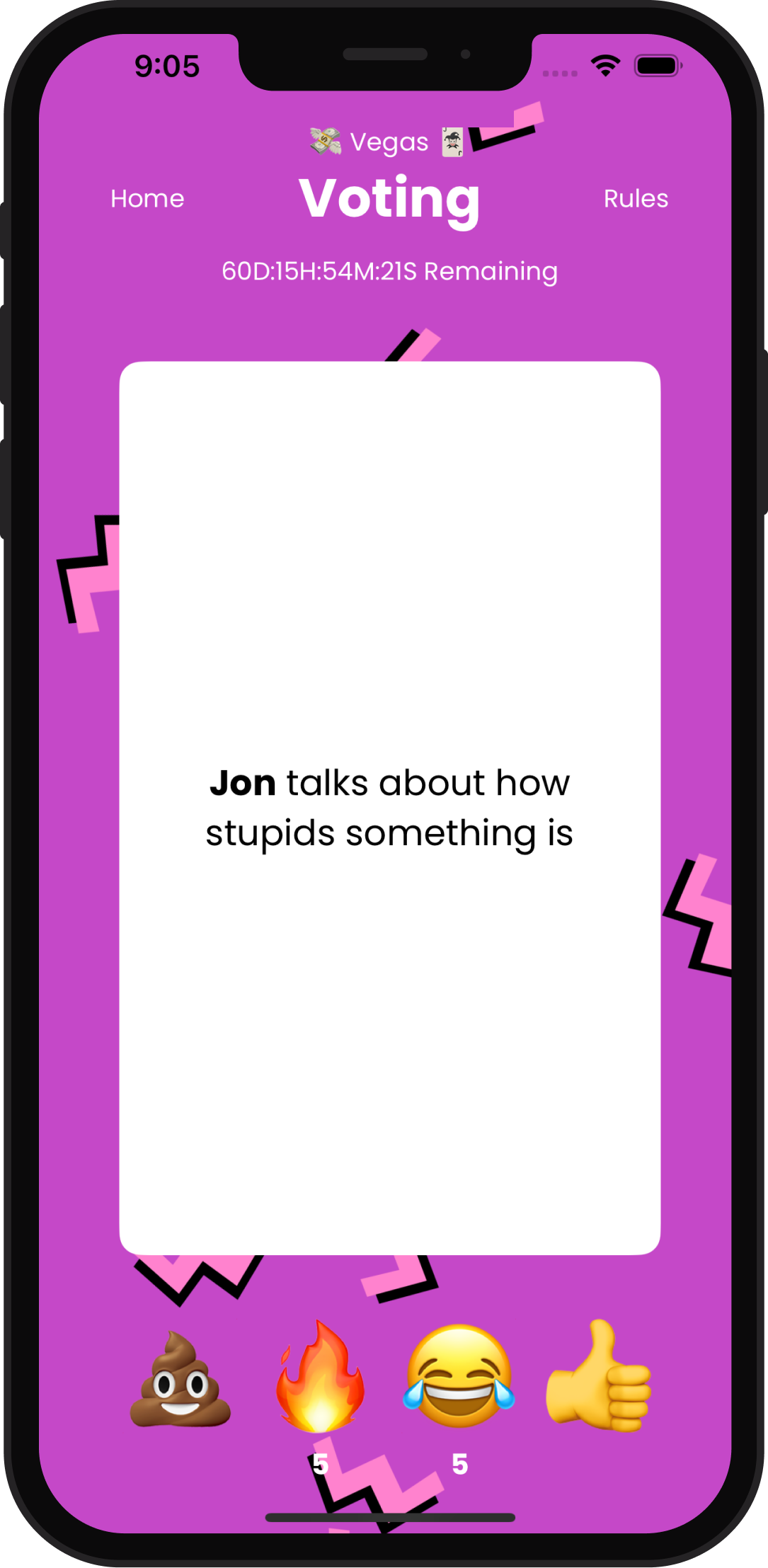Viewport: 768px width, 1568px height.
Task: Give a thumbs up vote
Action: pos(599,1376)
